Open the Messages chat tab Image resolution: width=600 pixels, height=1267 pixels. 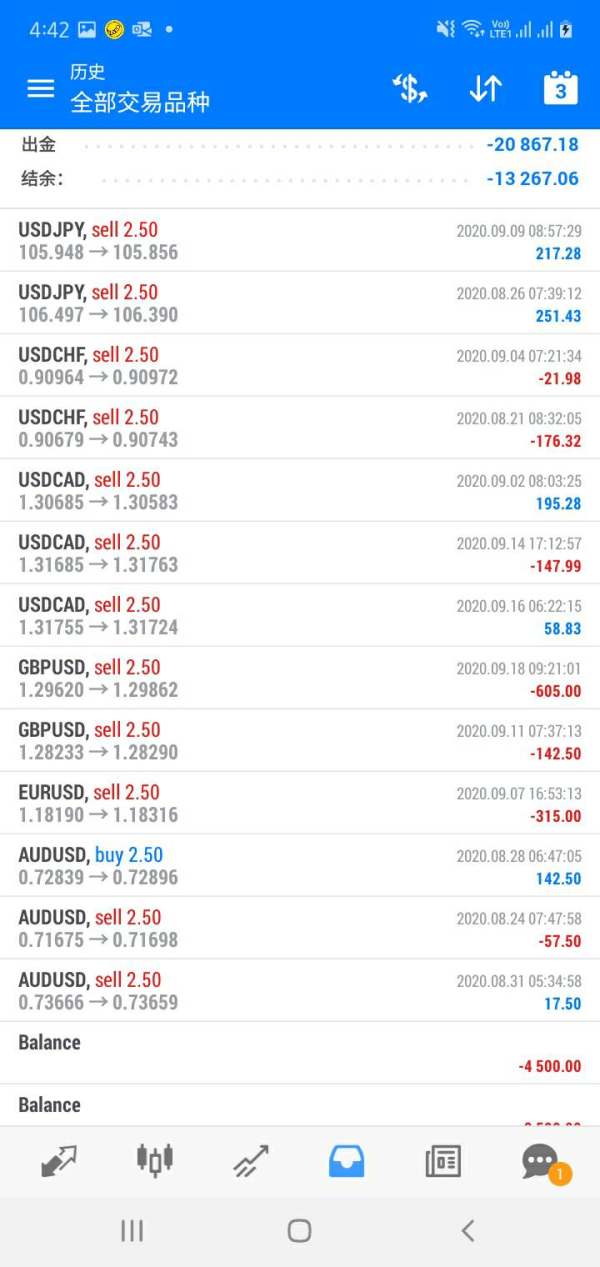[540, 1160]
